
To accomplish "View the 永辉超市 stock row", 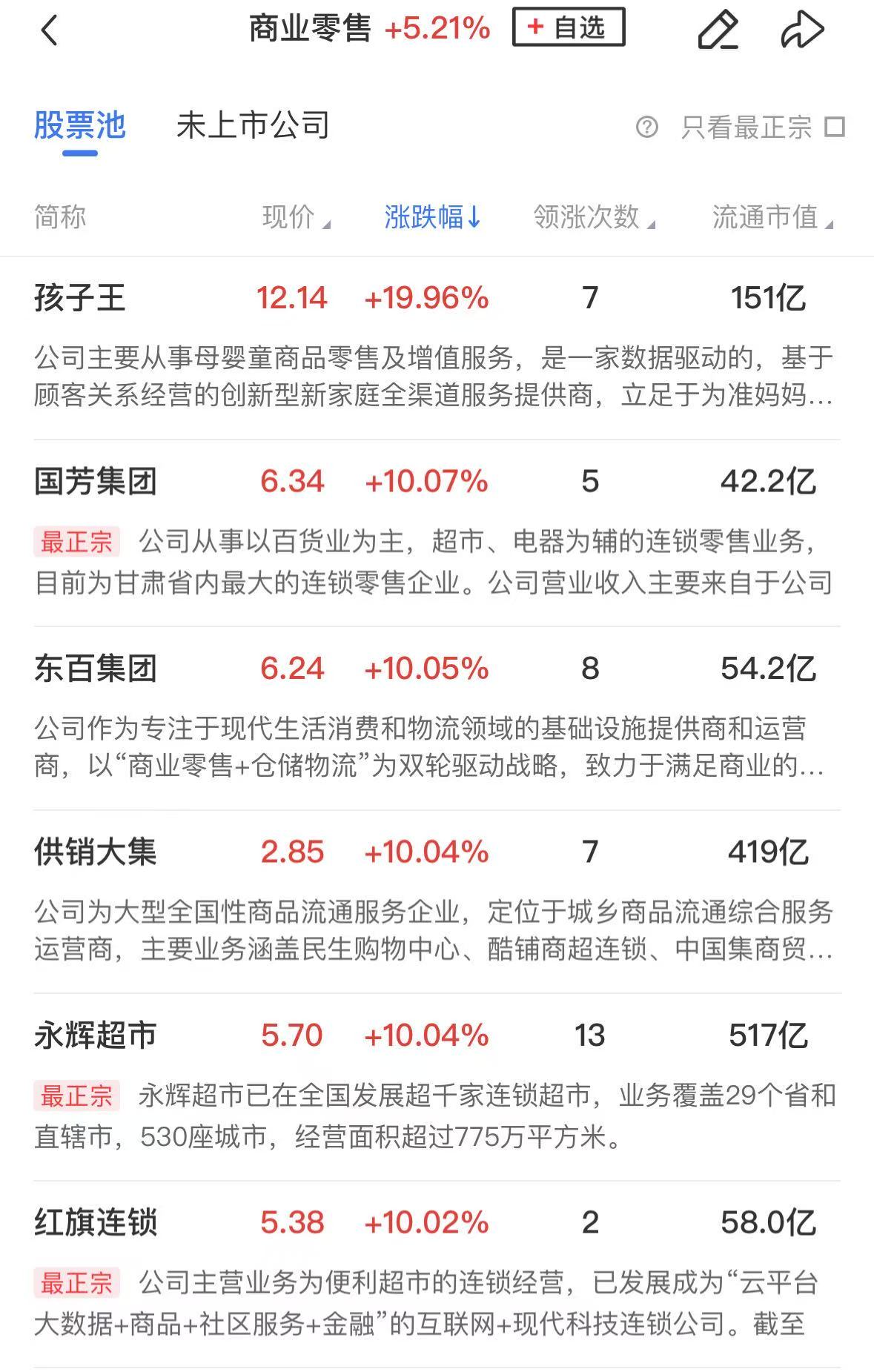I will click(96, 1035).
